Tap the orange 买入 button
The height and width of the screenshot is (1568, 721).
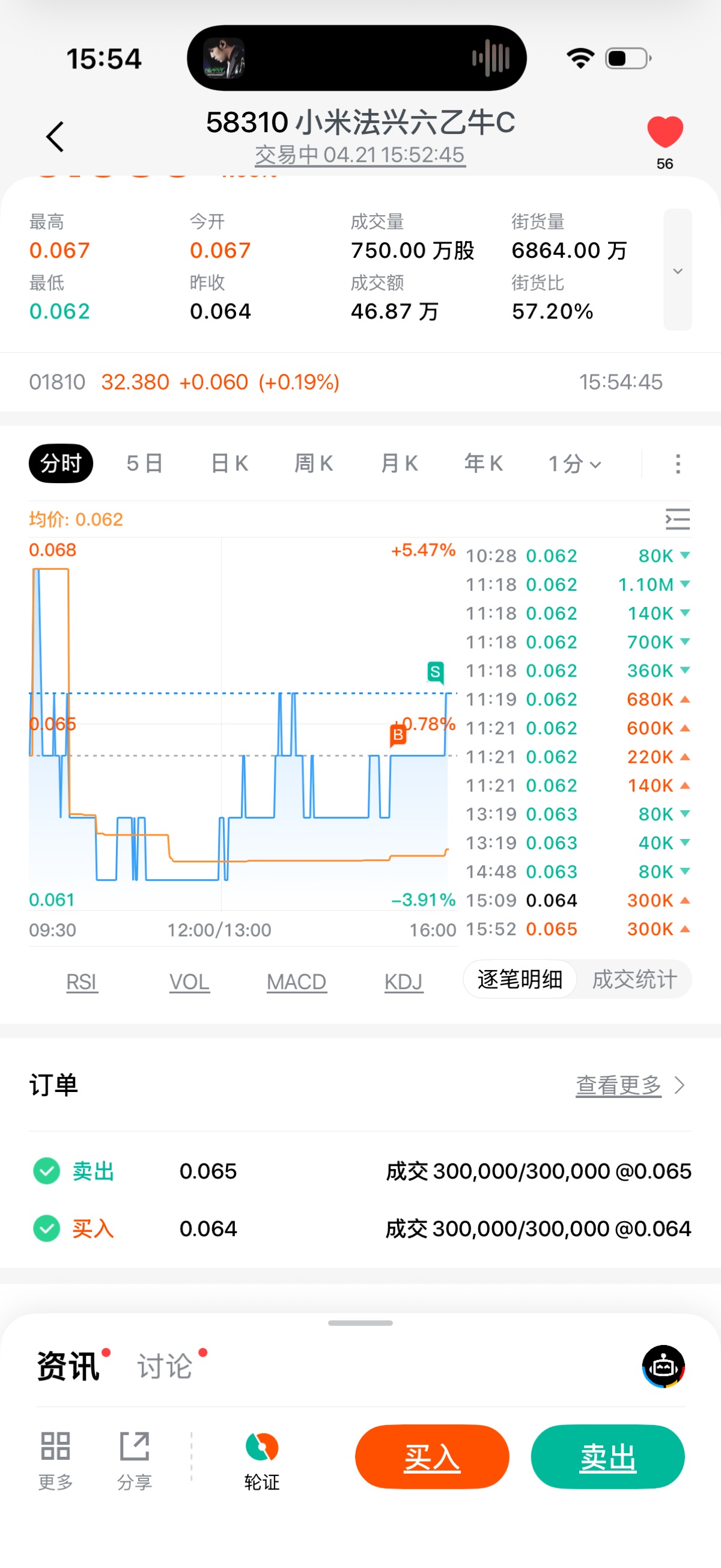[432, 1457]
